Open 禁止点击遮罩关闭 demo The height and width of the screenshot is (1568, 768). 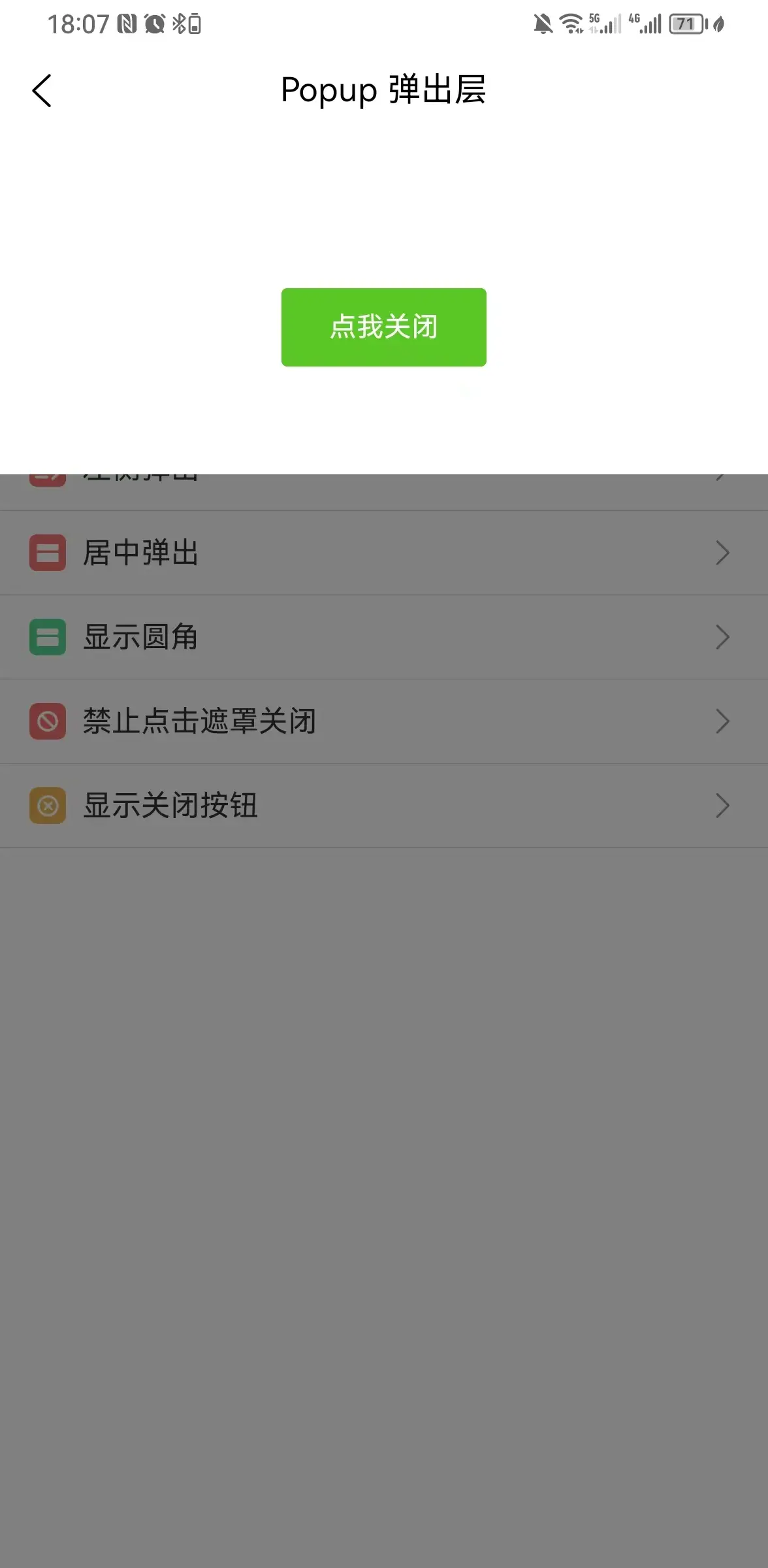pyautogui.click(x=383, y=721)
